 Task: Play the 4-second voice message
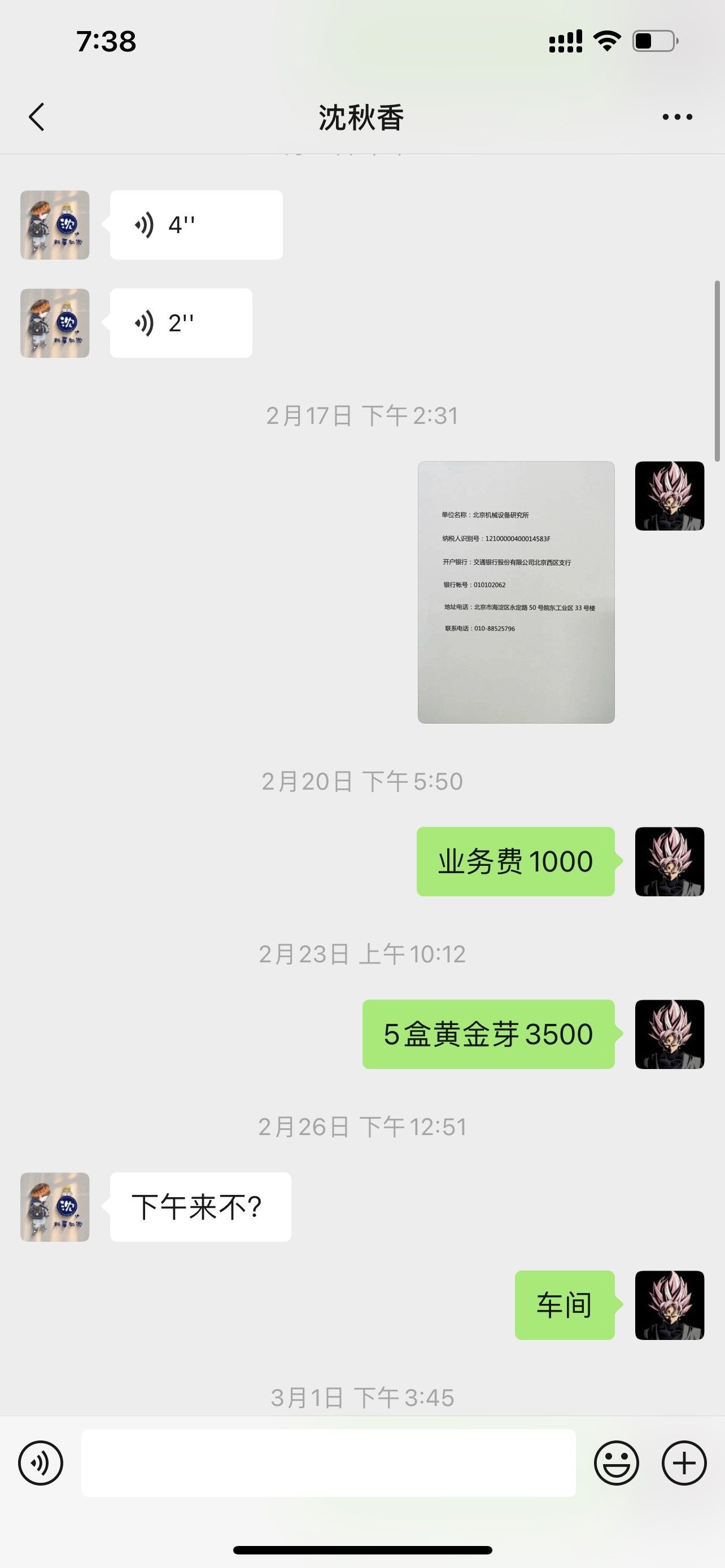tap(195, 225)
